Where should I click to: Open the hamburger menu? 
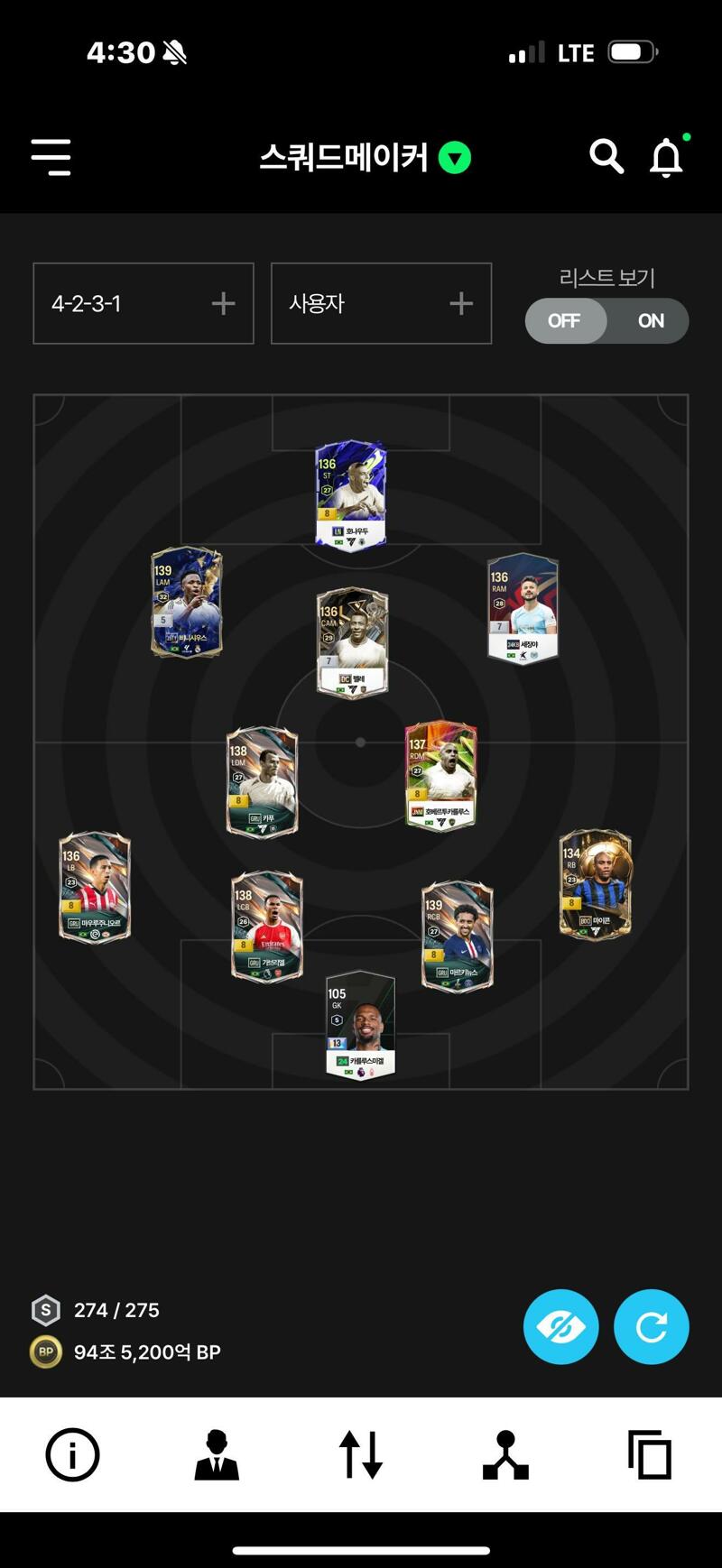[x=51, y=157]
